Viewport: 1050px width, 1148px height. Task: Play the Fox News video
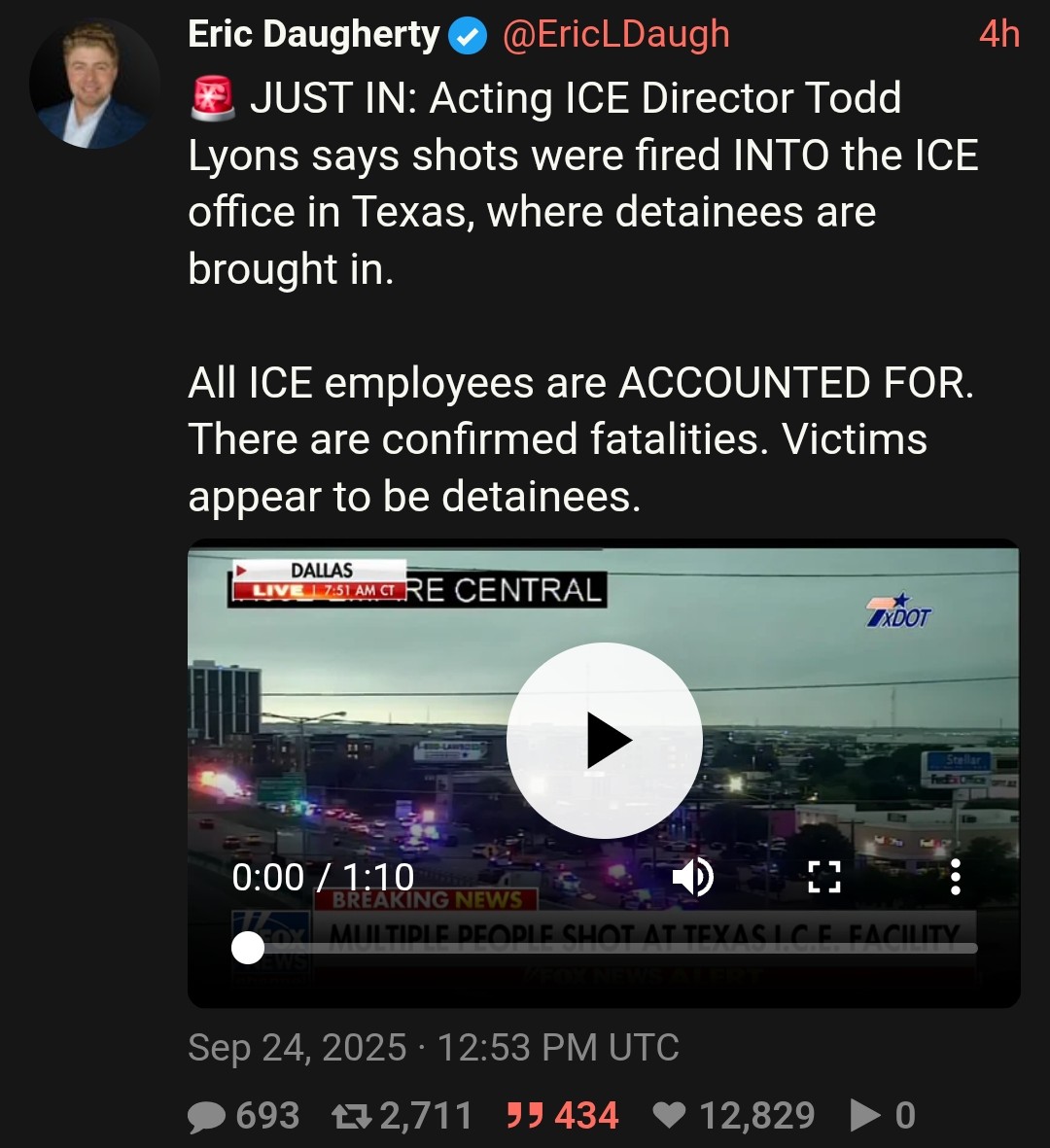[604, 741]
